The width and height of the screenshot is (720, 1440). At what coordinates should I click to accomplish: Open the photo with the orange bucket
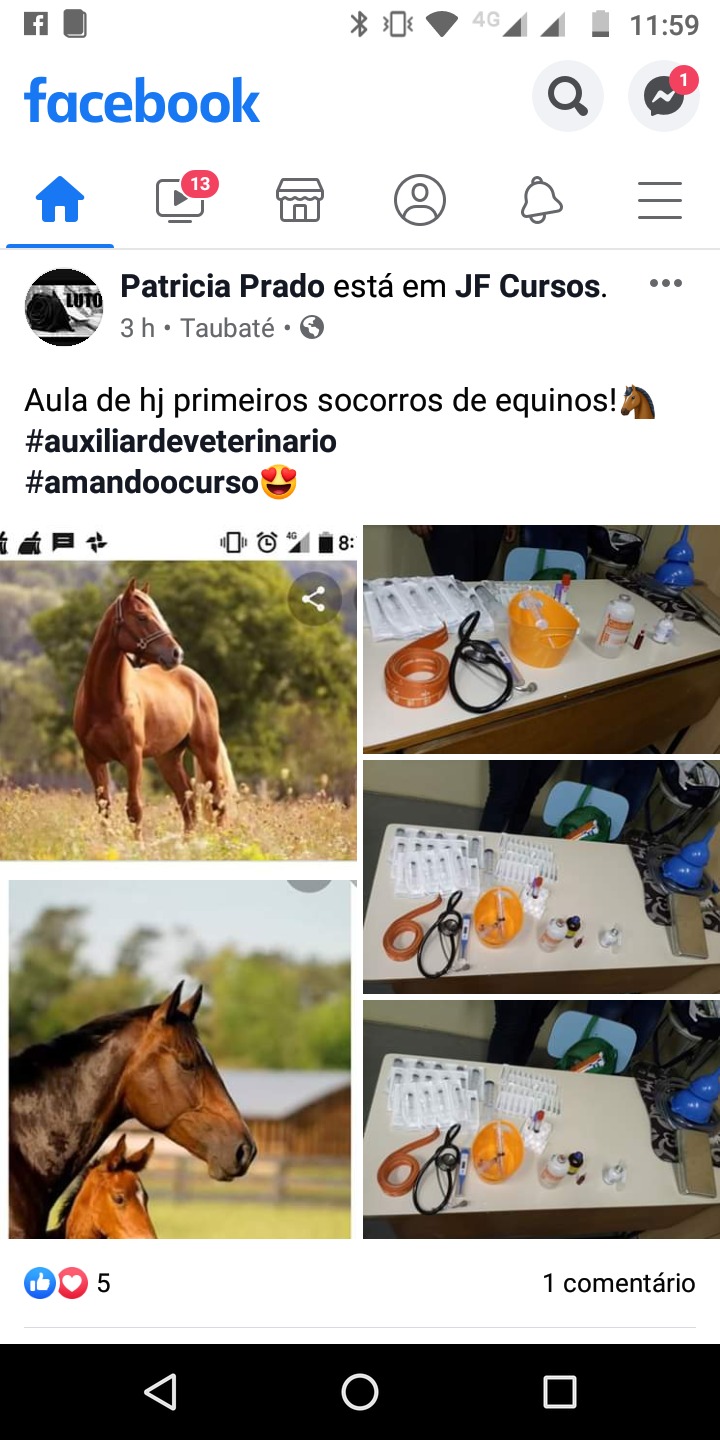(541, 640)
